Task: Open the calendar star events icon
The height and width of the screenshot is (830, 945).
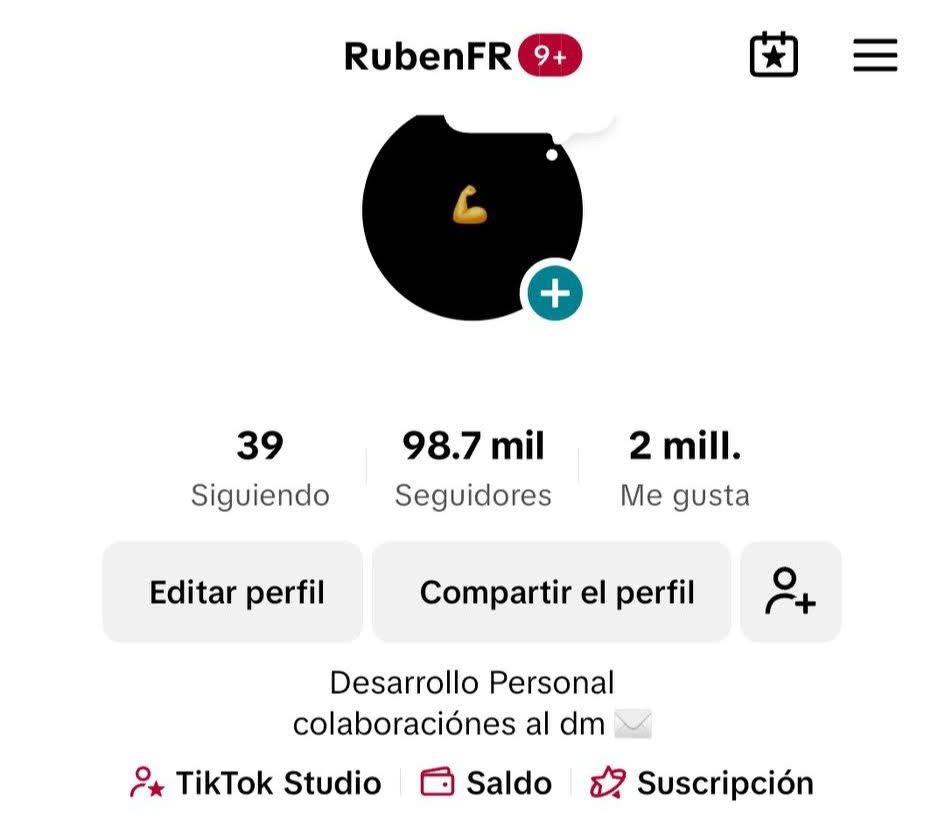Action: pyautogui.click(x=774, y=56)
